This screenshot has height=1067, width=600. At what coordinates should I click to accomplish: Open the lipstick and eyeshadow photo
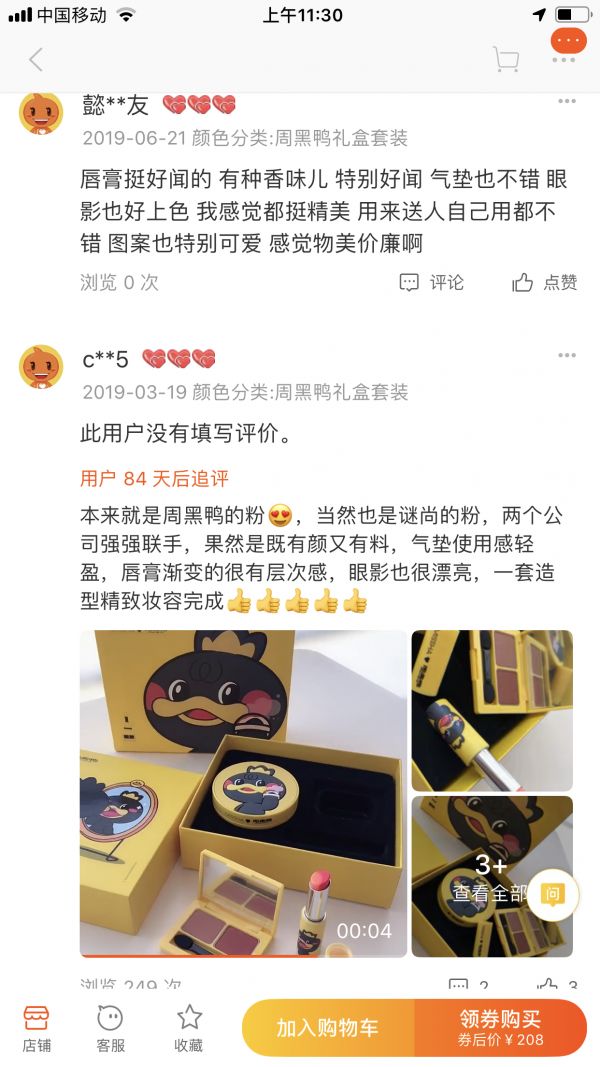pyautogui.click(x=492, y=710)
